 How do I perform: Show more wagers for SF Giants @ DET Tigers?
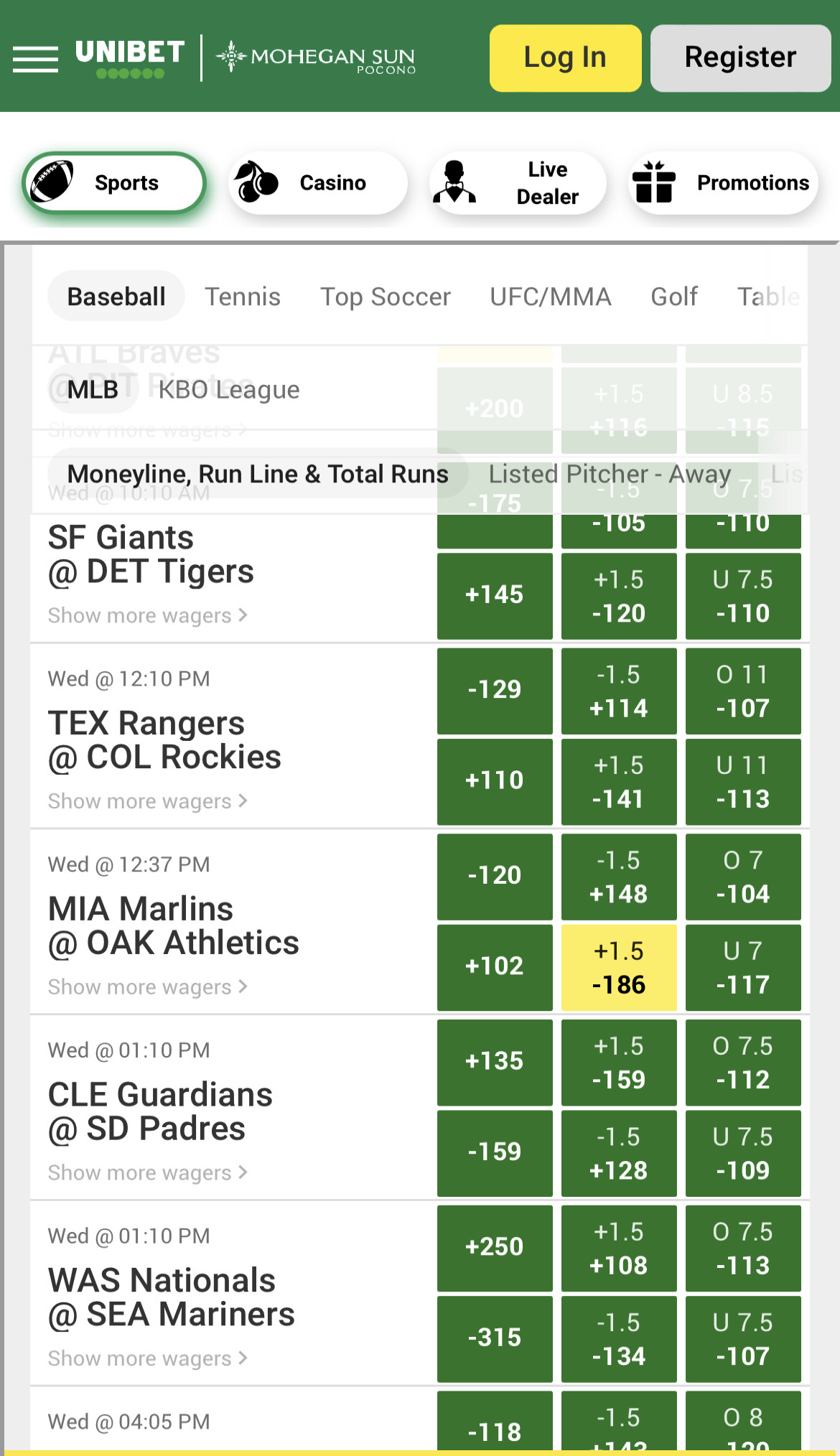point(148,615)
